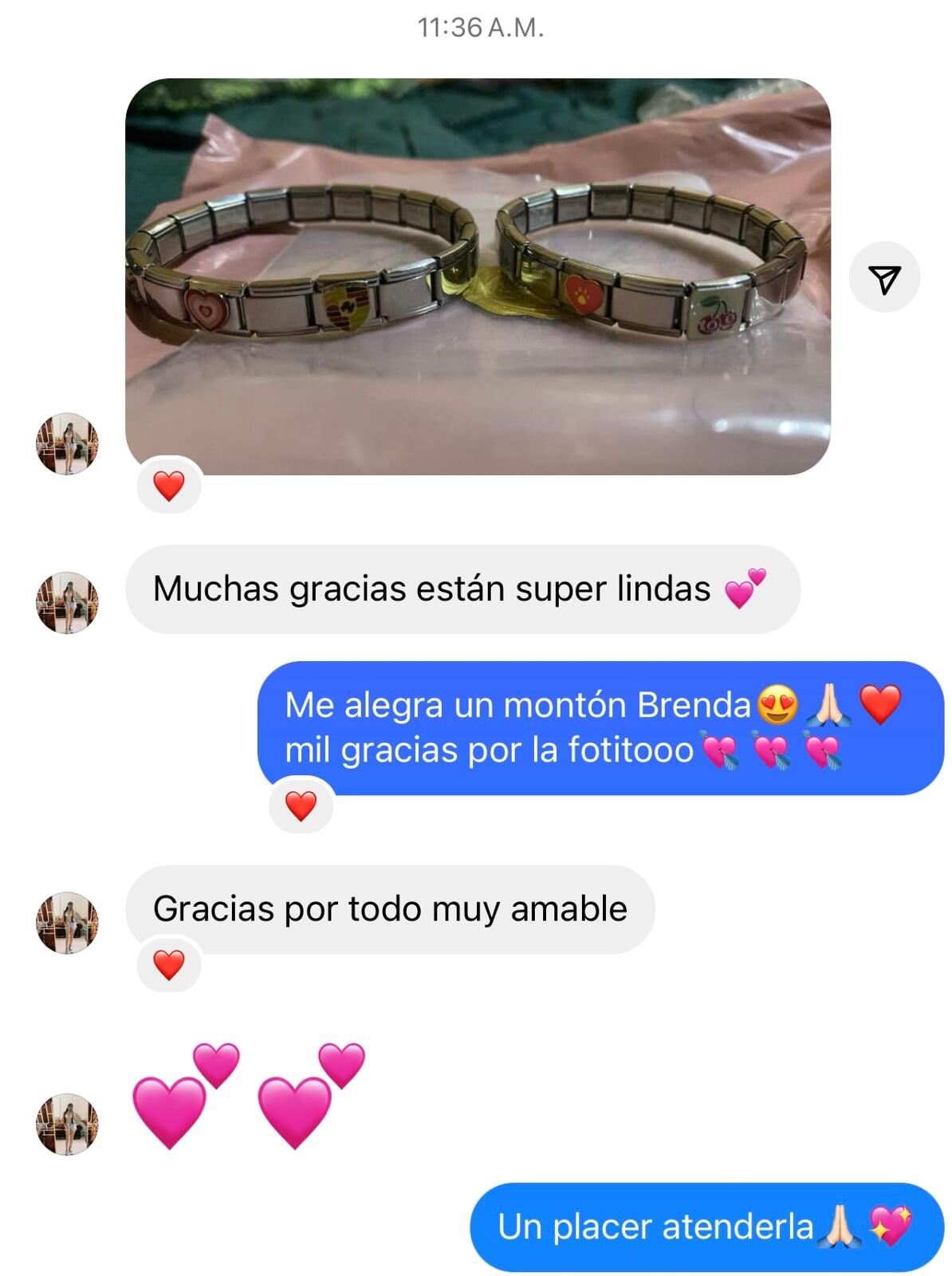This screenshot has width=952, height=1276.
Task: Open the sender's avatar next to the pink hearts message
Action: pyautogui.click(x=67, y=1124)
